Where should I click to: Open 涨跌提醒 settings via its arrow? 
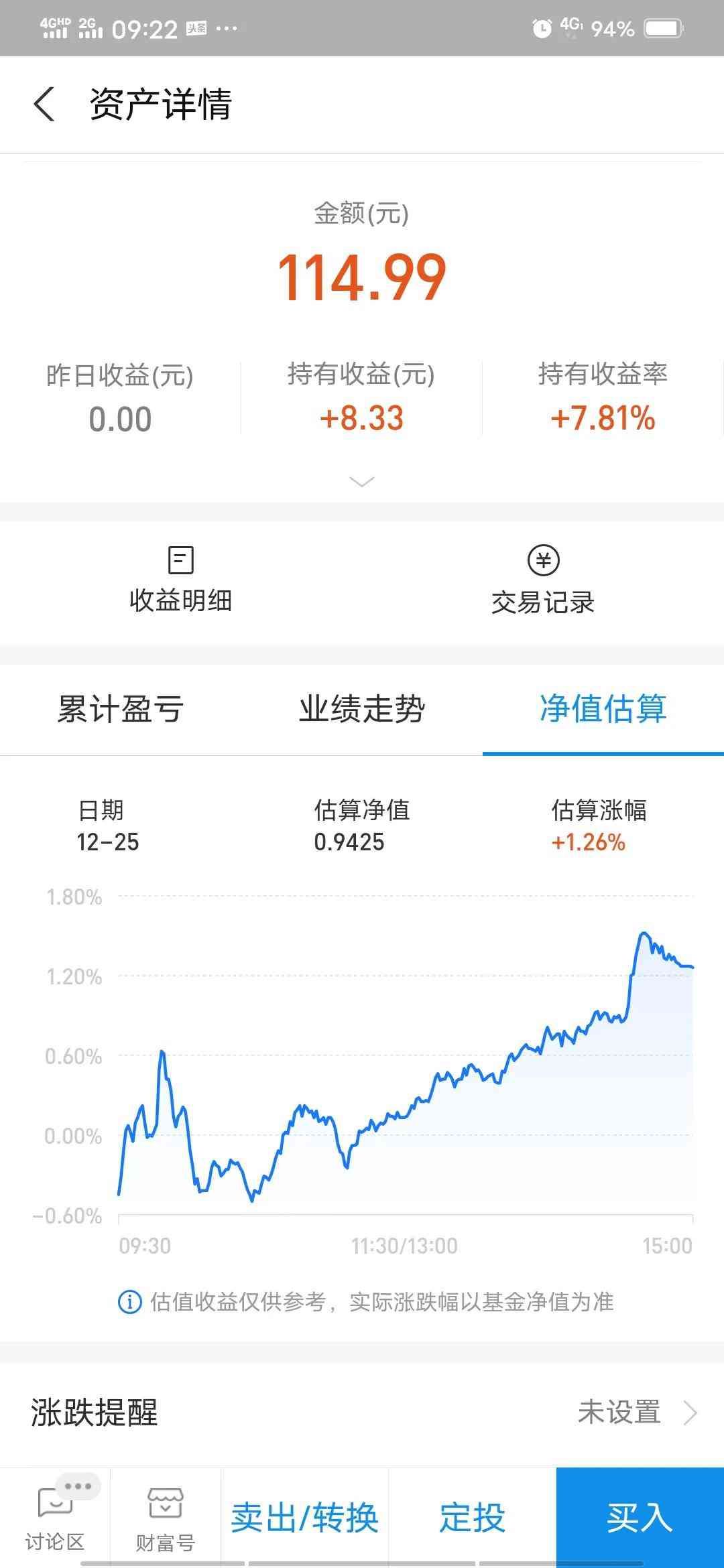pos(690,1413)
